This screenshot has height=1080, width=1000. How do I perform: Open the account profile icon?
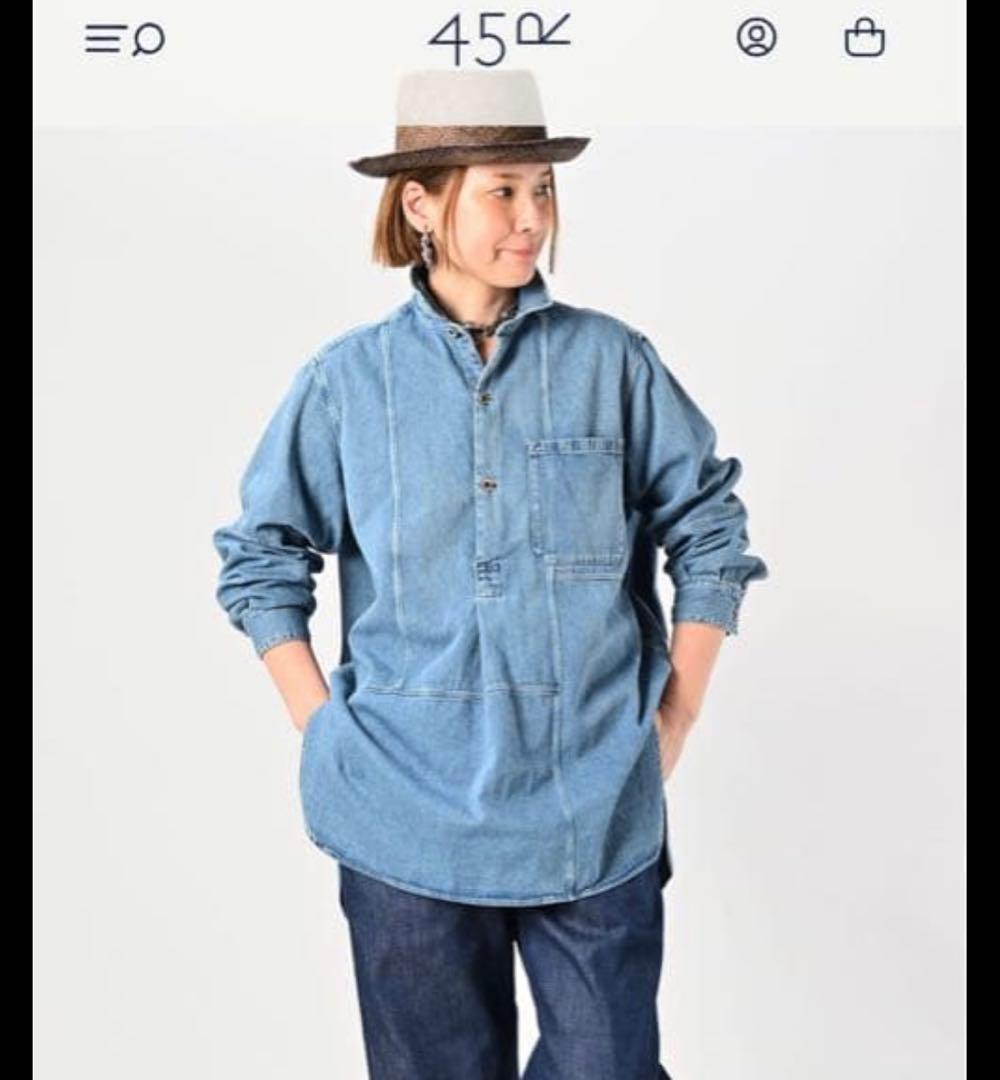coord(756,38)
